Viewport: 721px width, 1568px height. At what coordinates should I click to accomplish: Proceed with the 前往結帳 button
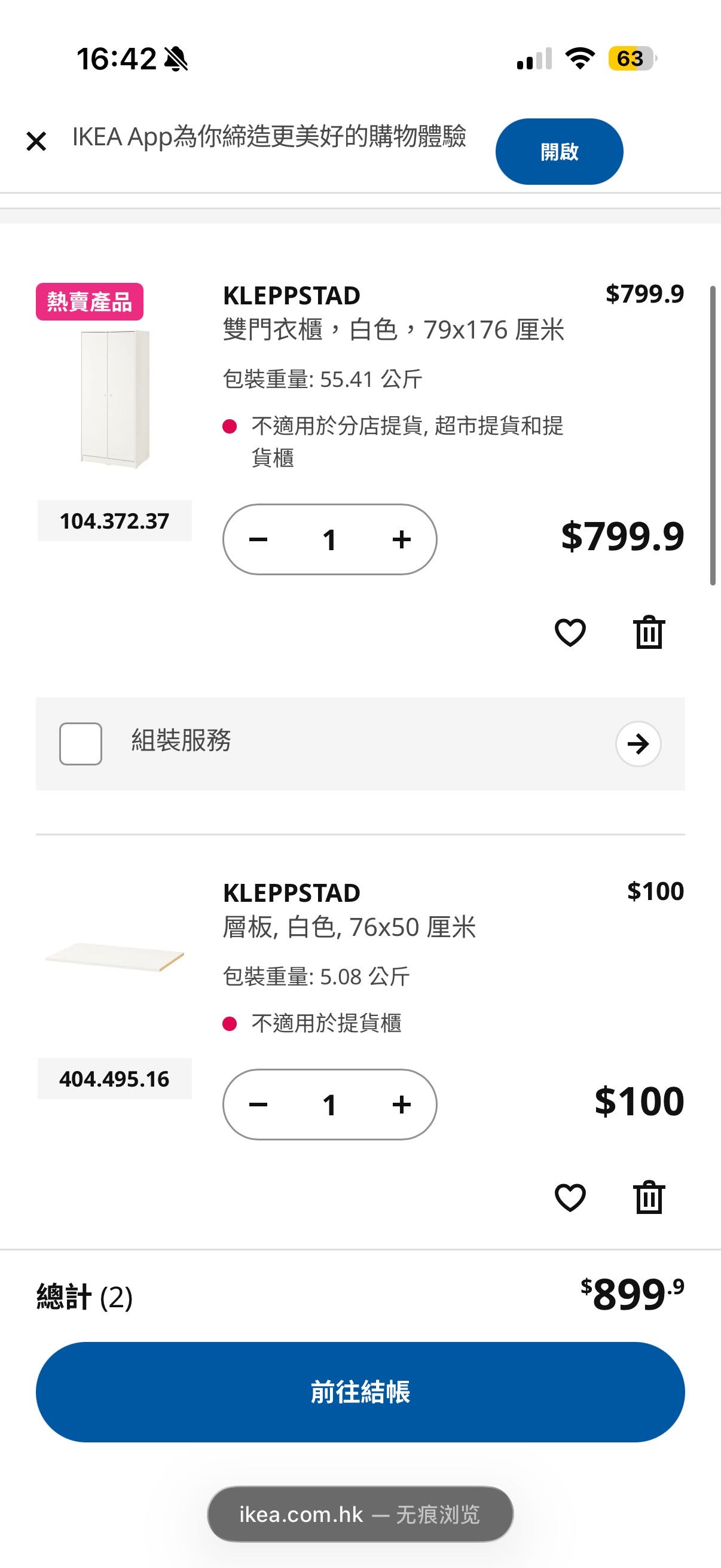[360, 1392]
